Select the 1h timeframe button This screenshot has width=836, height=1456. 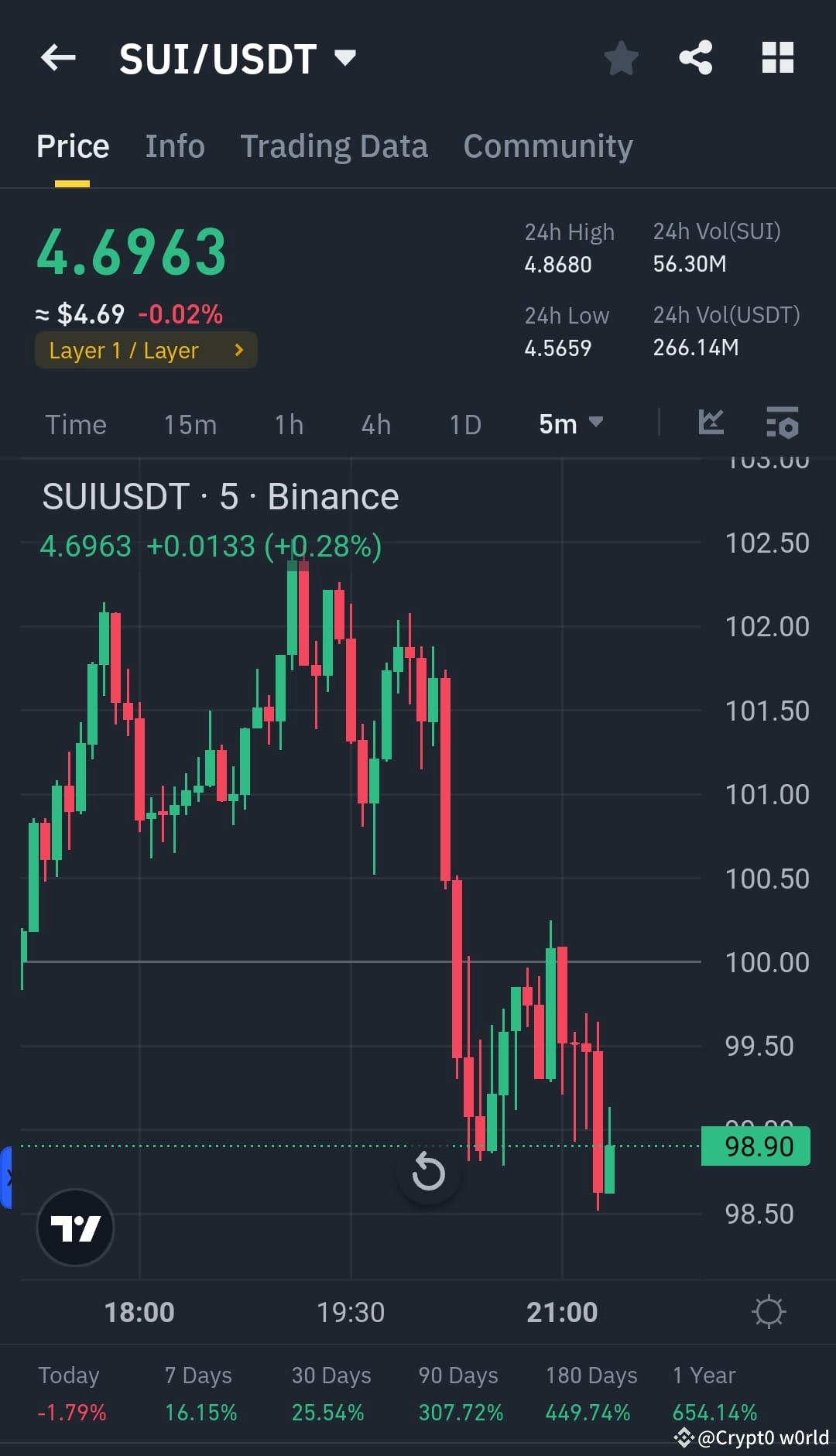(x=287, y=423)
